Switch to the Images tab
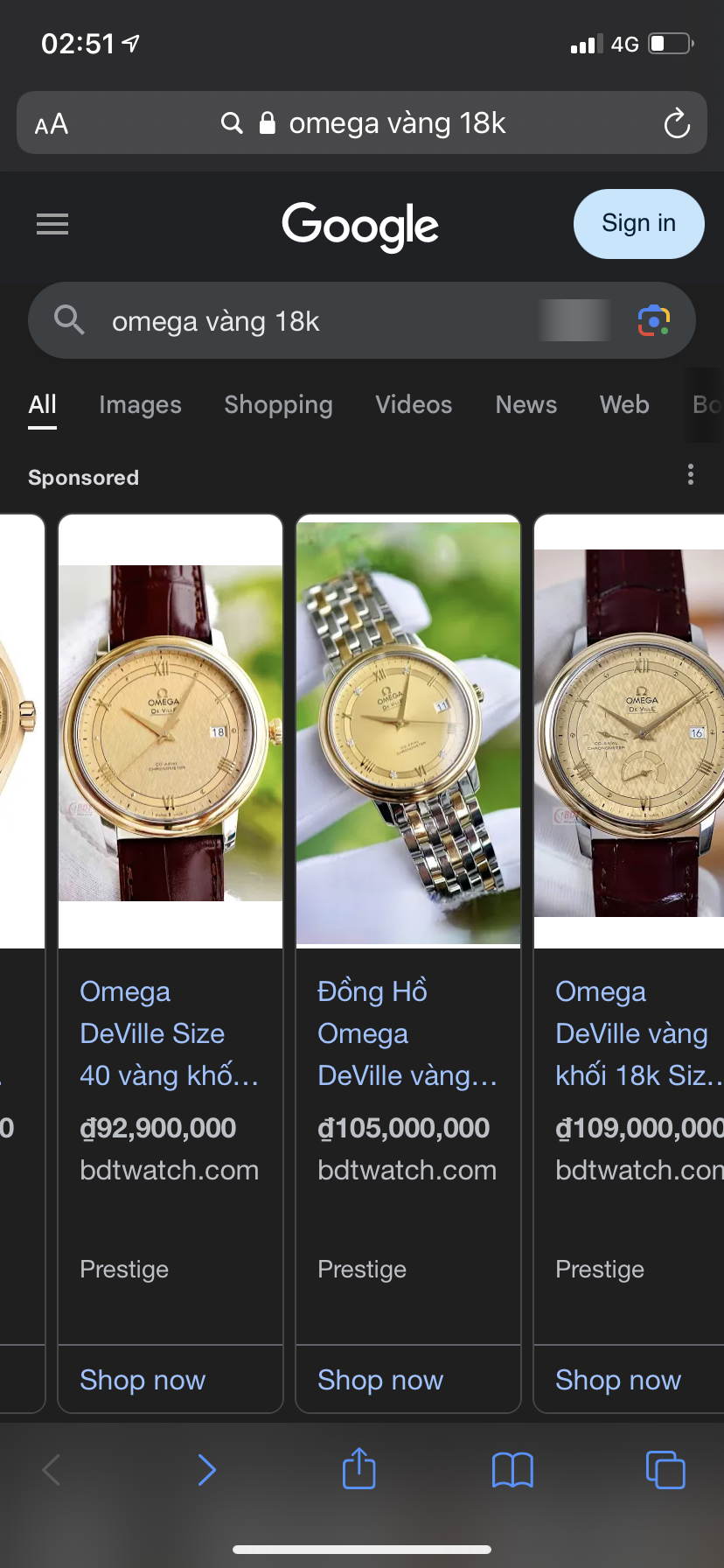The image size is (724, 1568). [x=140, y=404]
